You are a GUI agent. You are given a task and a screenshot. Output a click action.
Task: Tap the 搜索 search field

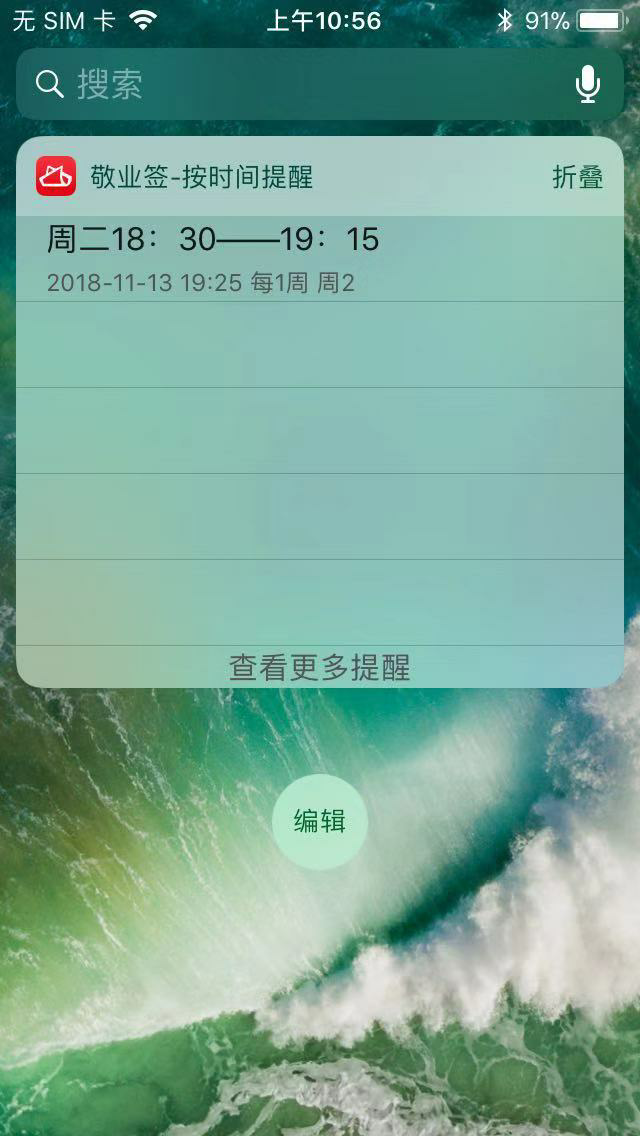(300, 85)
